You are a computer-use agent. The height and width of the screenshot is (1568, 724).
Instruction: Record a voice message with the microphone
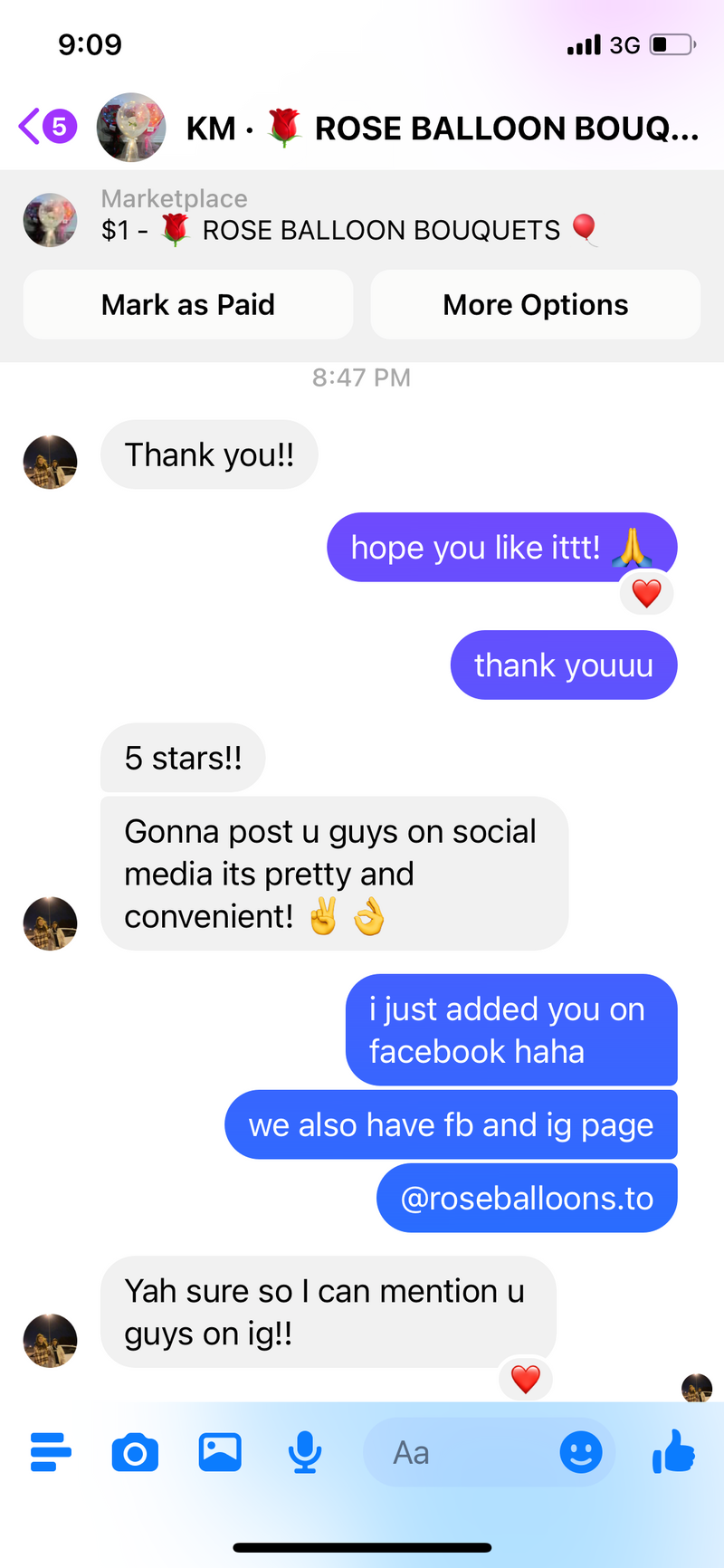point(305,1452)
